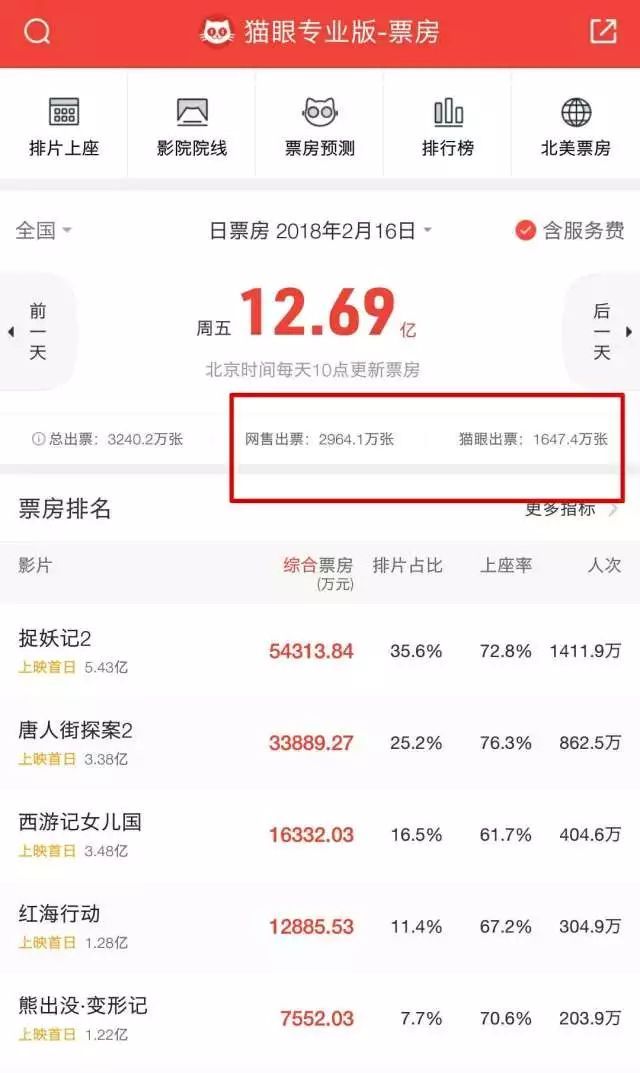Expand the 全国 region dropdown

pos(44,231)
